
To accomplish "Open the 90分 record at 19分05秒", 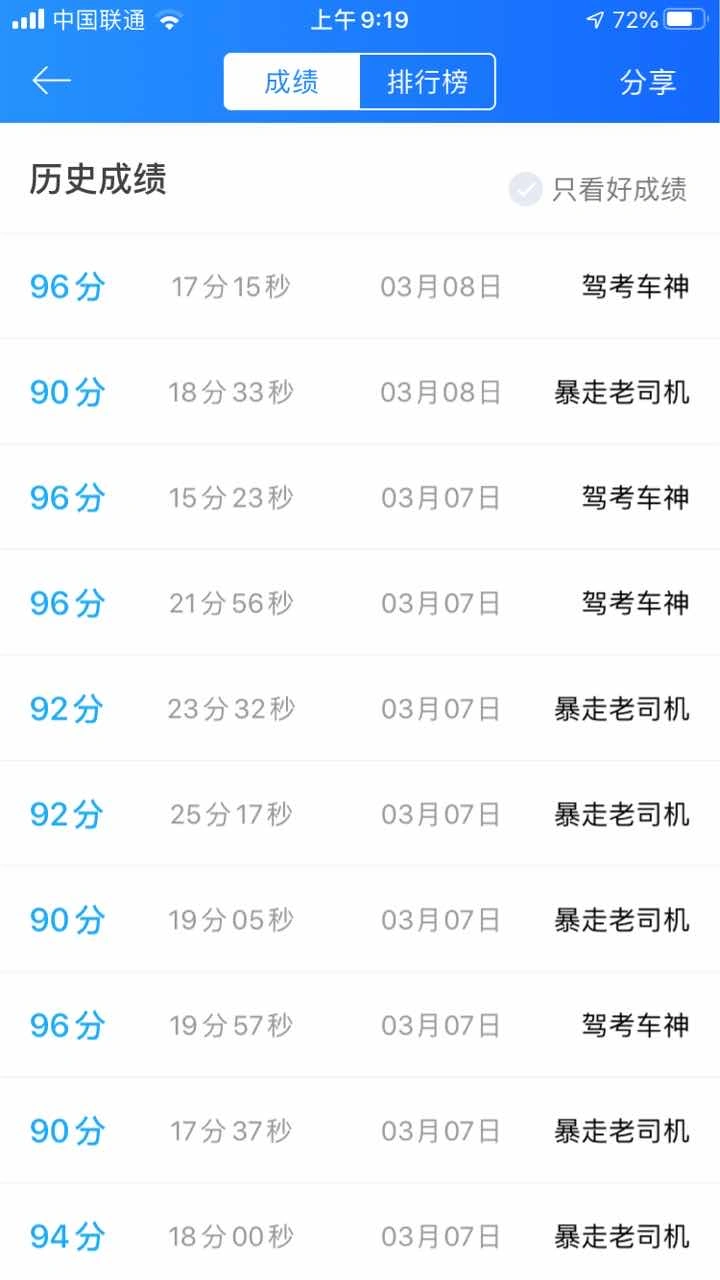I will [x=360, y=920].
